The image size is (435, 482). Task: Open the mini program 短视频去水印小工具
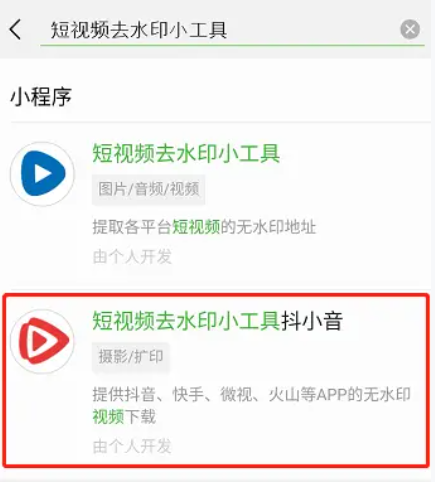(217, 204)
